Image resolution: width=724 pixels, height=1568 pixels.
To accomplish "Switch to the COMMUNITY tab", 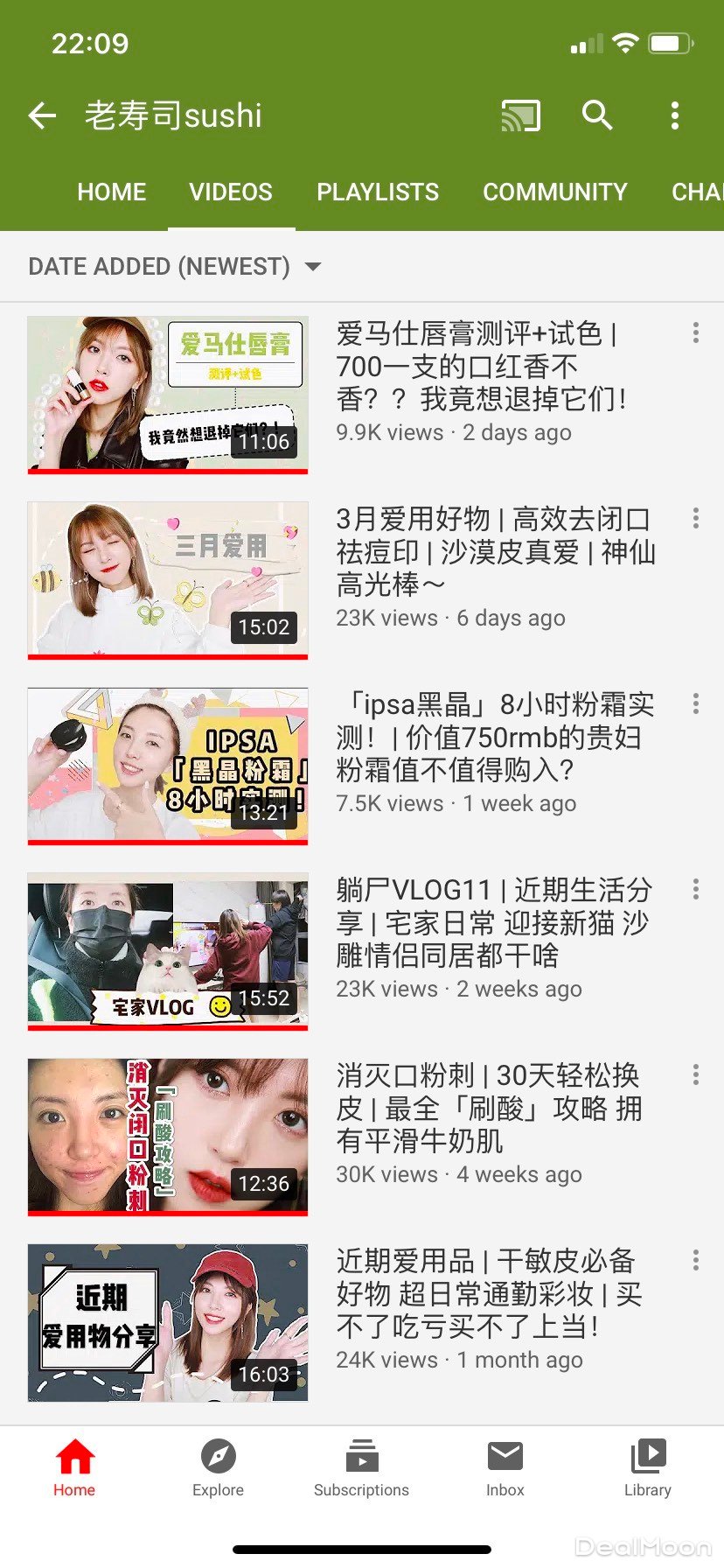I will point(554,192).
